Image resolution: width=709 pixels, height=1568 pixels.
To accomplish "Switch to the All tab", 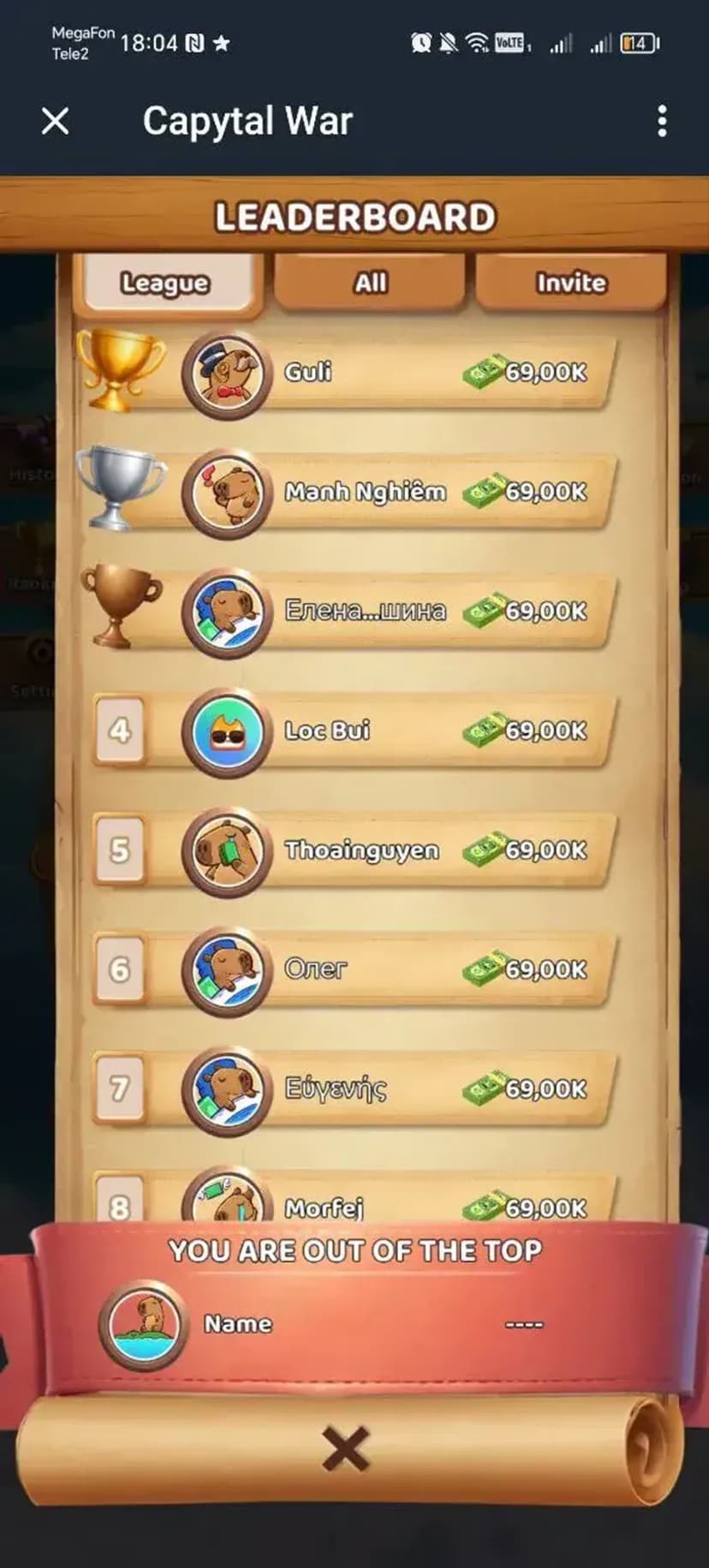I will (370, 282).
